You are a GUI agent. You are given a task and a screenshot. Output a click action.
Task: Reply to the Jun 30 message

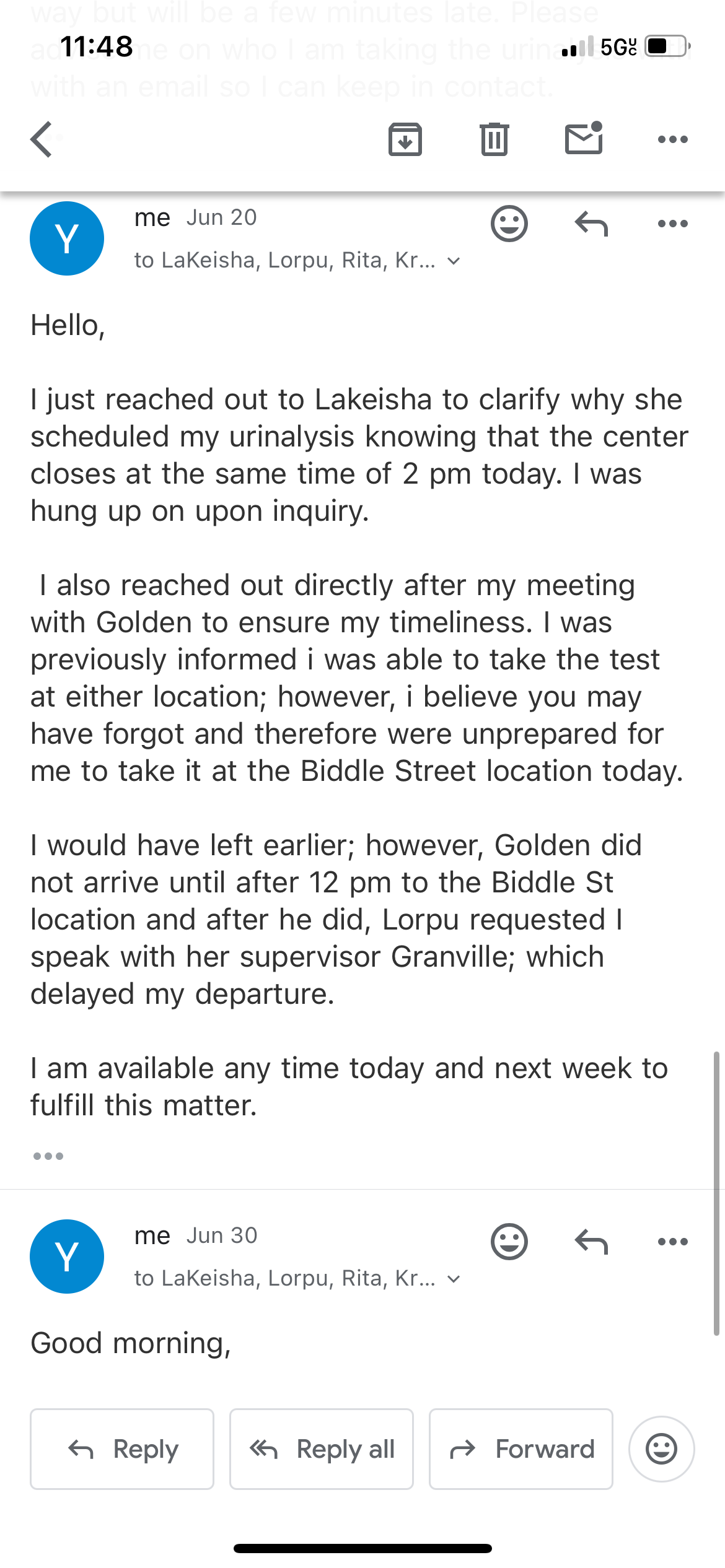pyautogui.click(x=591, y=1242)
